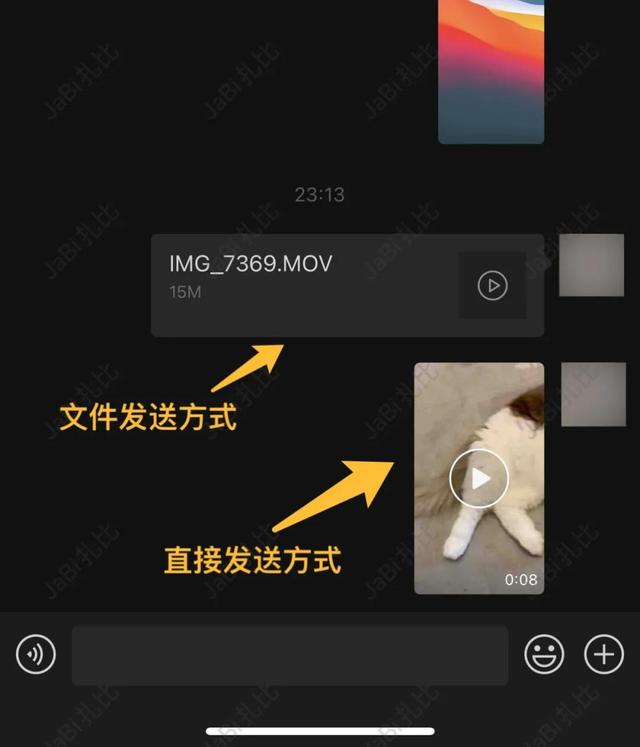Open the plus attachments menu
The image size is (640, 747).
(604, 656)
